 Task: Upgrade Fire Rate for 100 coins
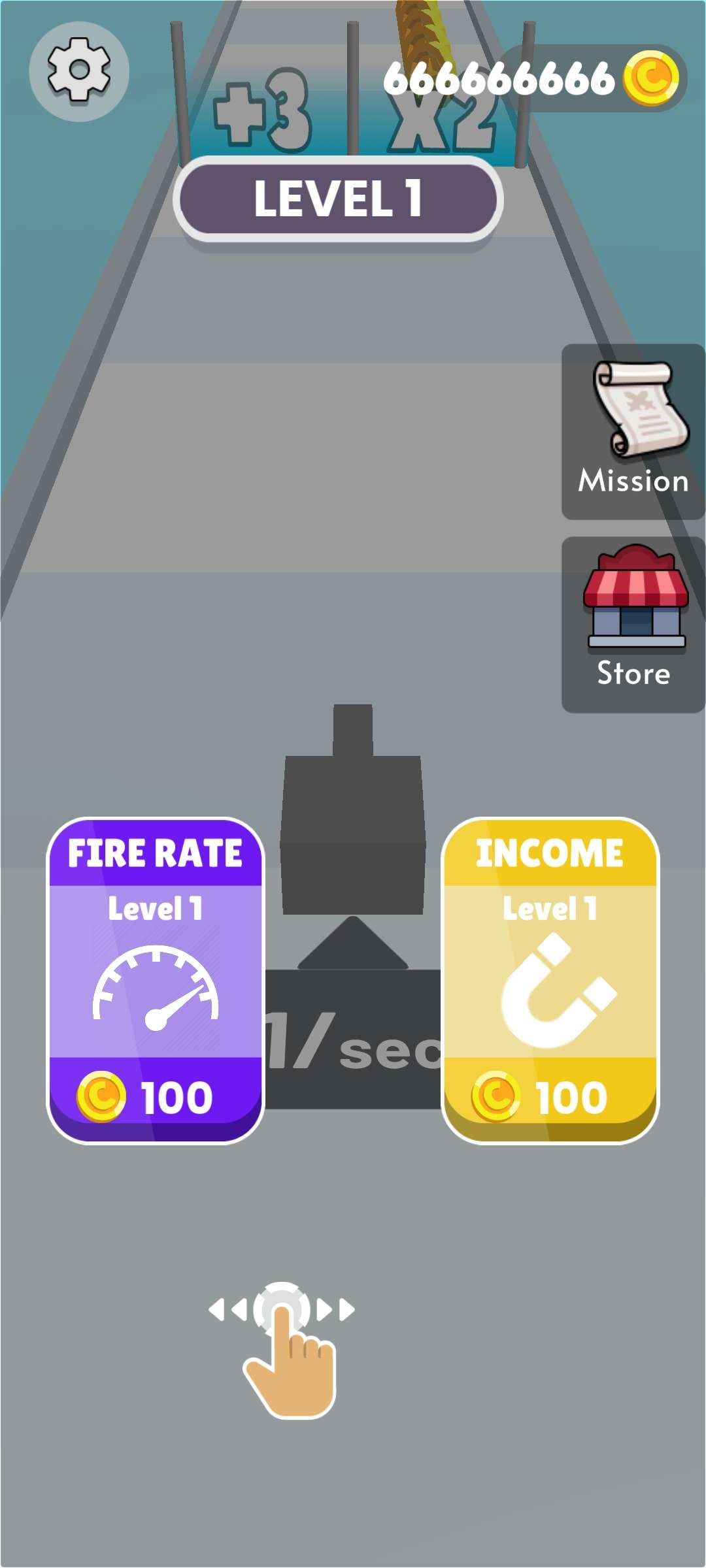click(156, 980)
